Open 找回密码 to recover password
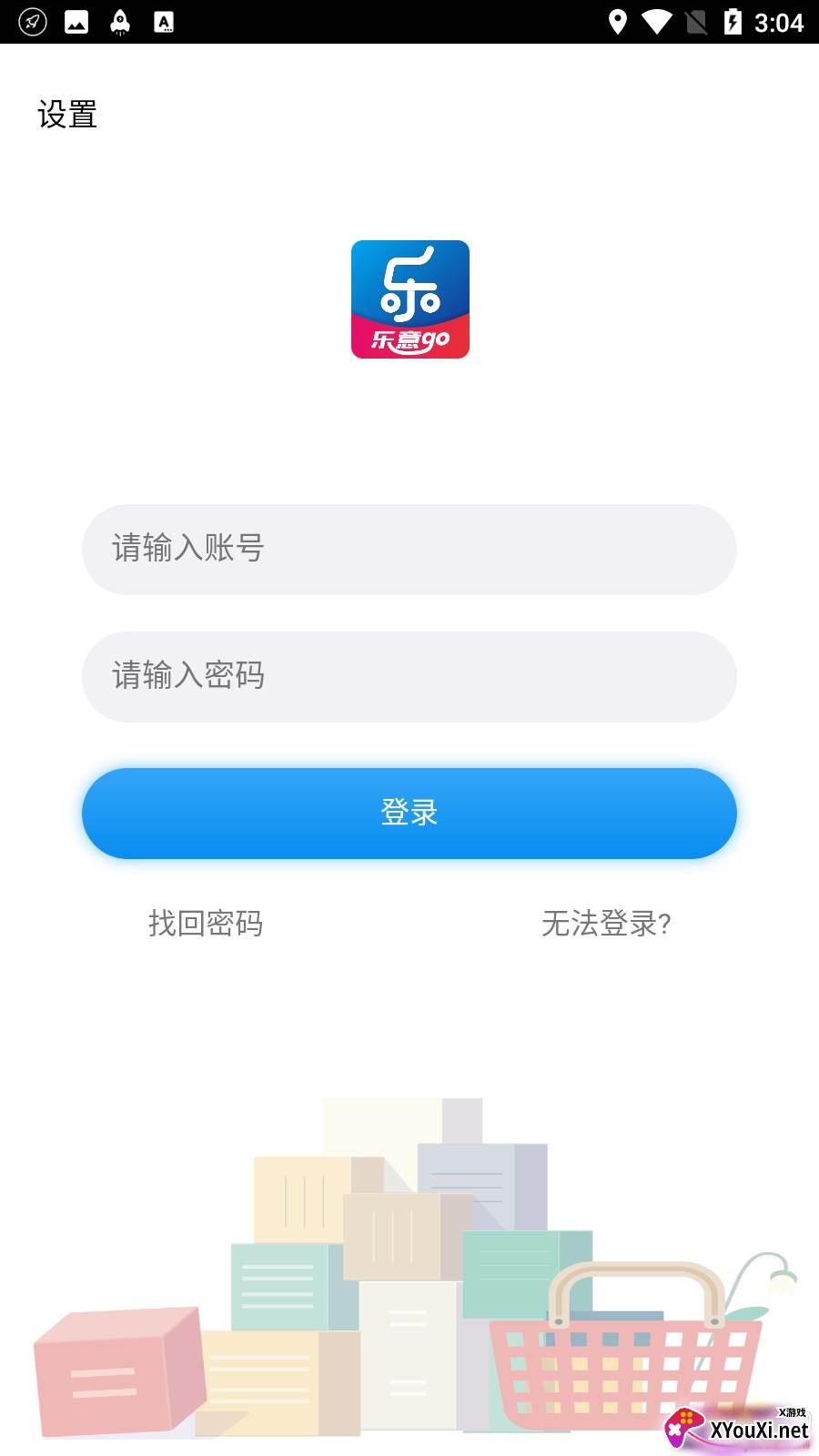Viewport: 819px width, 1456px height. (x=206, y=924)
